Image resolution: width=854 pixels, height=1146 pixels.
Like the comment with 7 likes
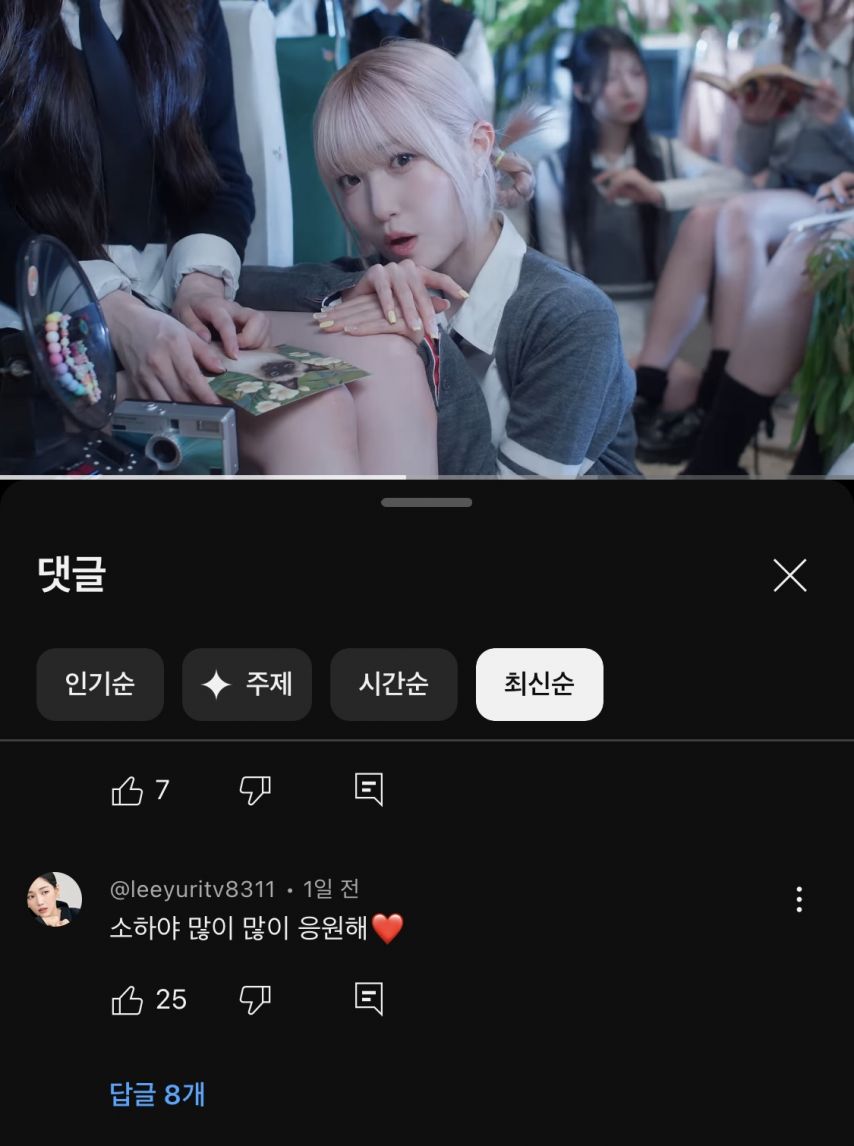point(127,791)
